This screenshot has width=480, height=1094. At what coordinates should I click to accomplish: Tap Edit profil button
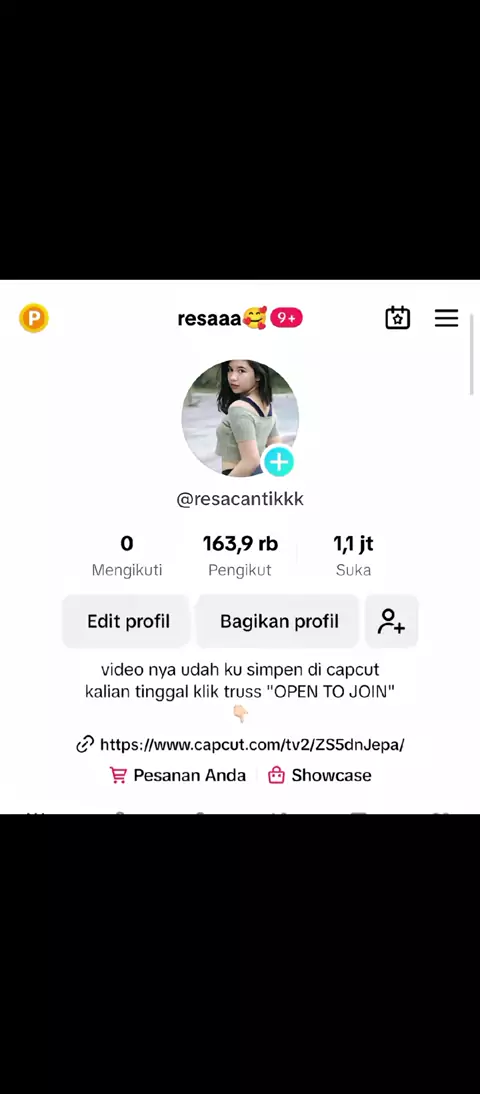pos(128,621)
